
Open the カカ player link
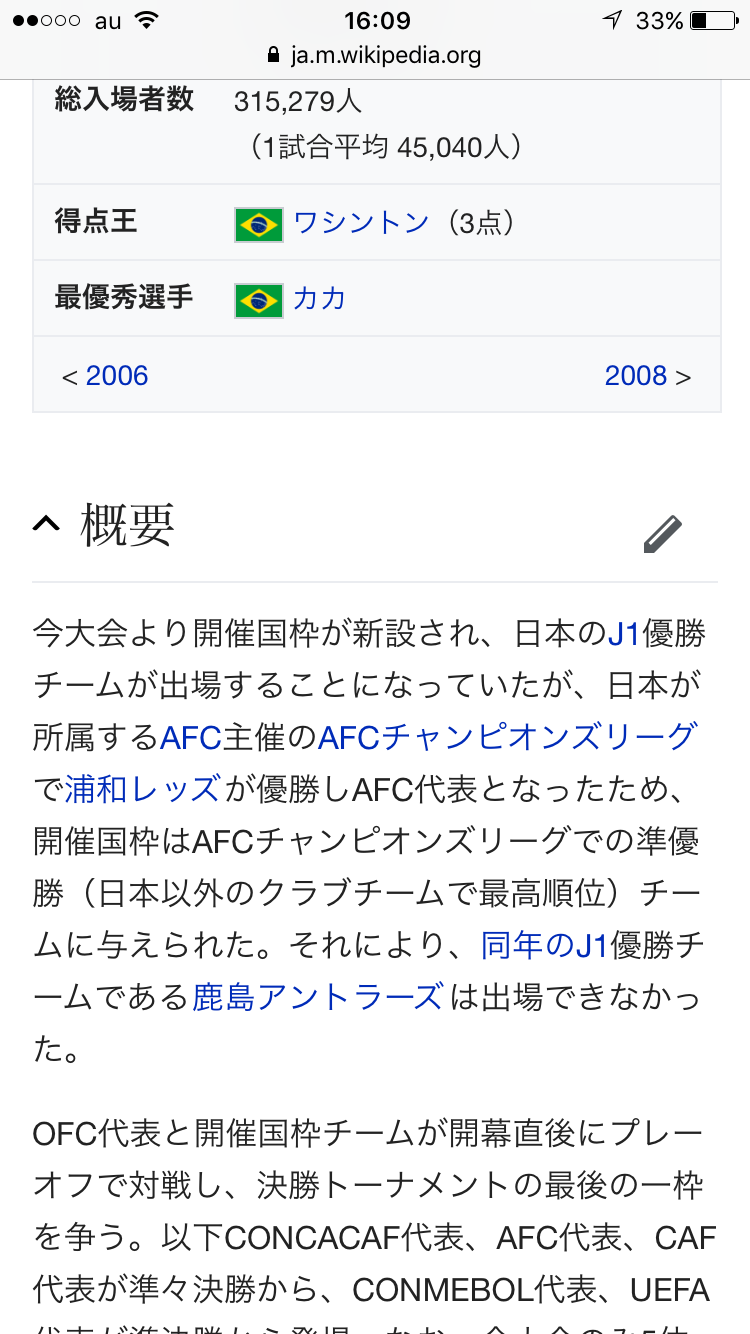(319, 298)
